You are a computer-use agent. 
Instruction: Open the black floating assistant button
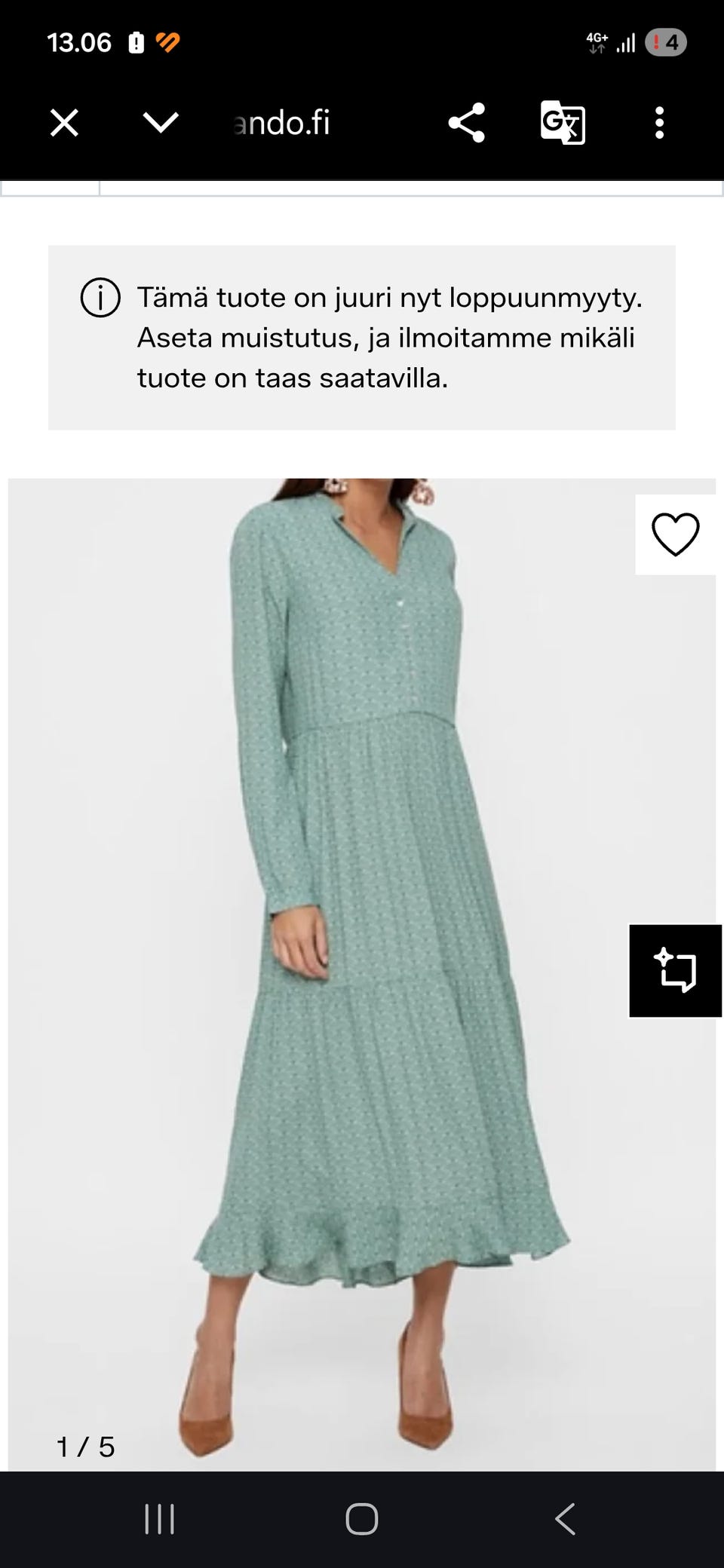click(x=675, y=971)
